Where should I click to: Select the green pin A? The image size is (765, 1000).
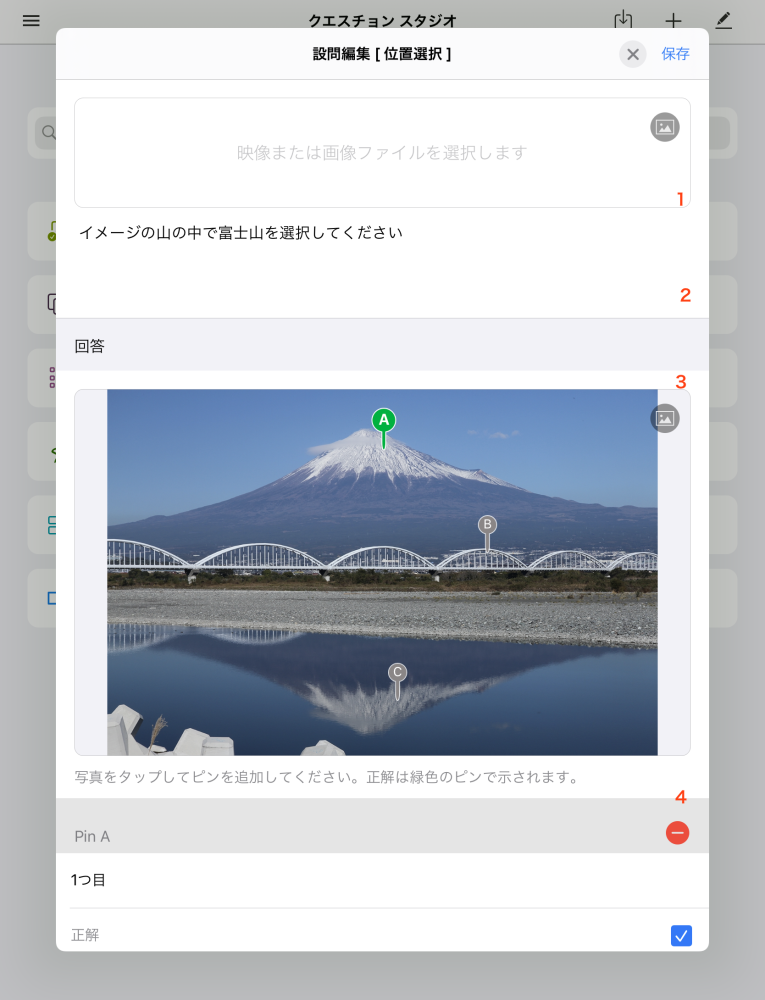383,420
